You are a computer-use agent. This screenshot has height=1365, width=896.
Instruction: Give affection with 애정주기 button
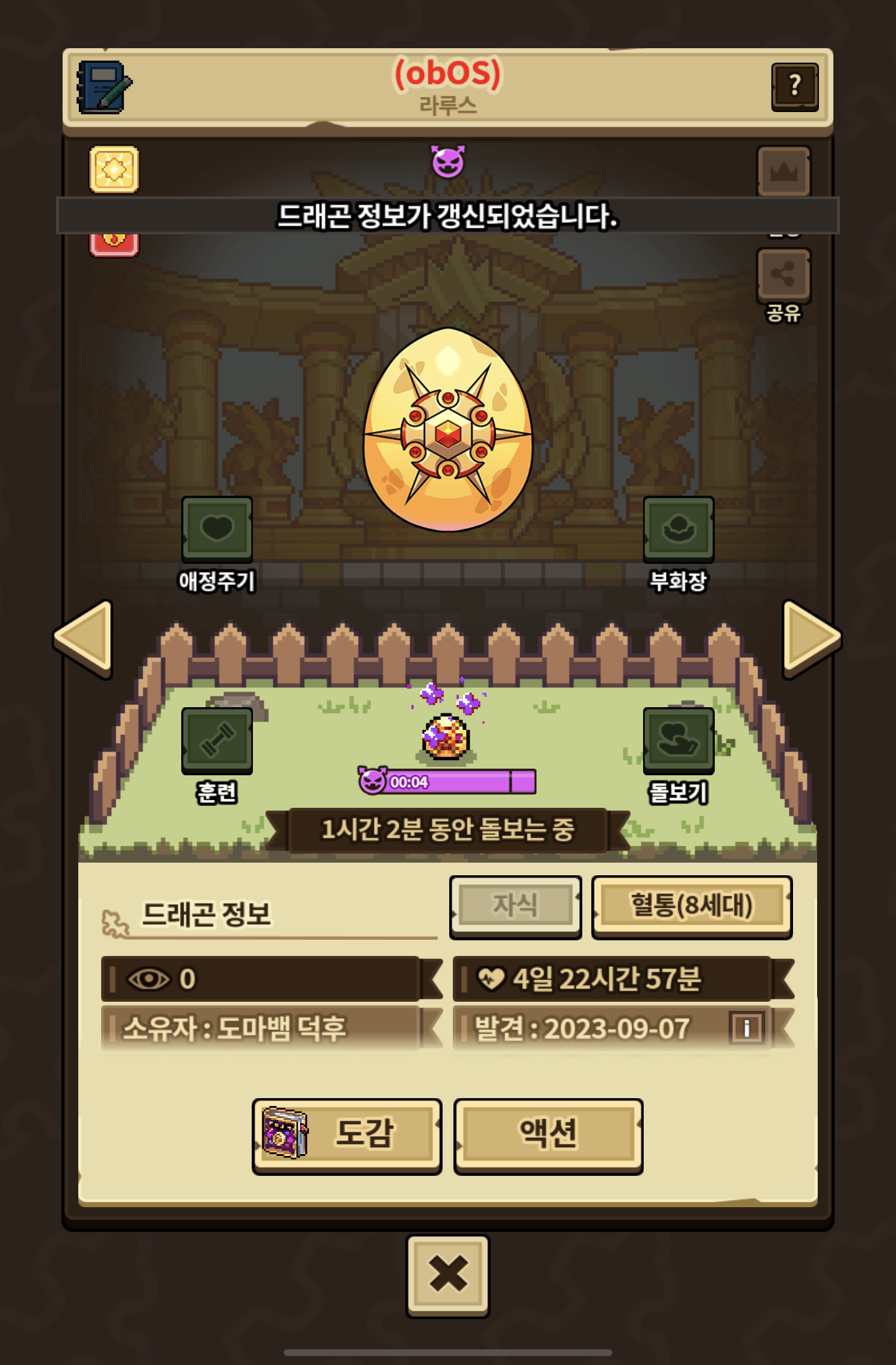point(217,529)
